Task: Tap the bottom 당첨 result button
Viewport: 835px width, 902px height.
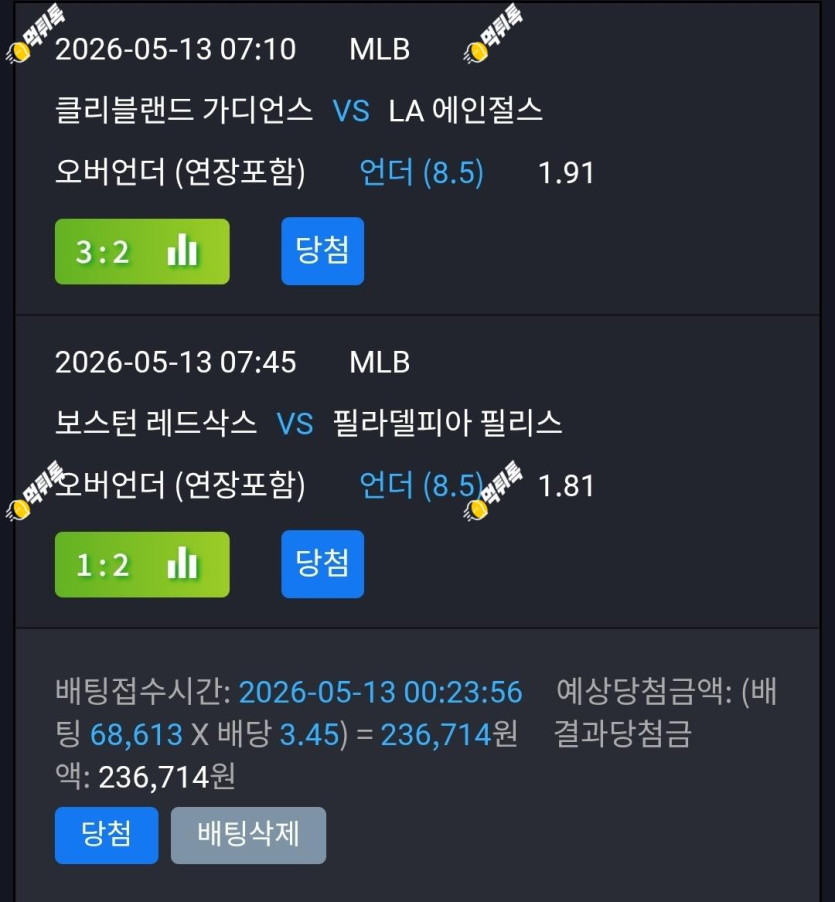Action: (x=106, y=835)
